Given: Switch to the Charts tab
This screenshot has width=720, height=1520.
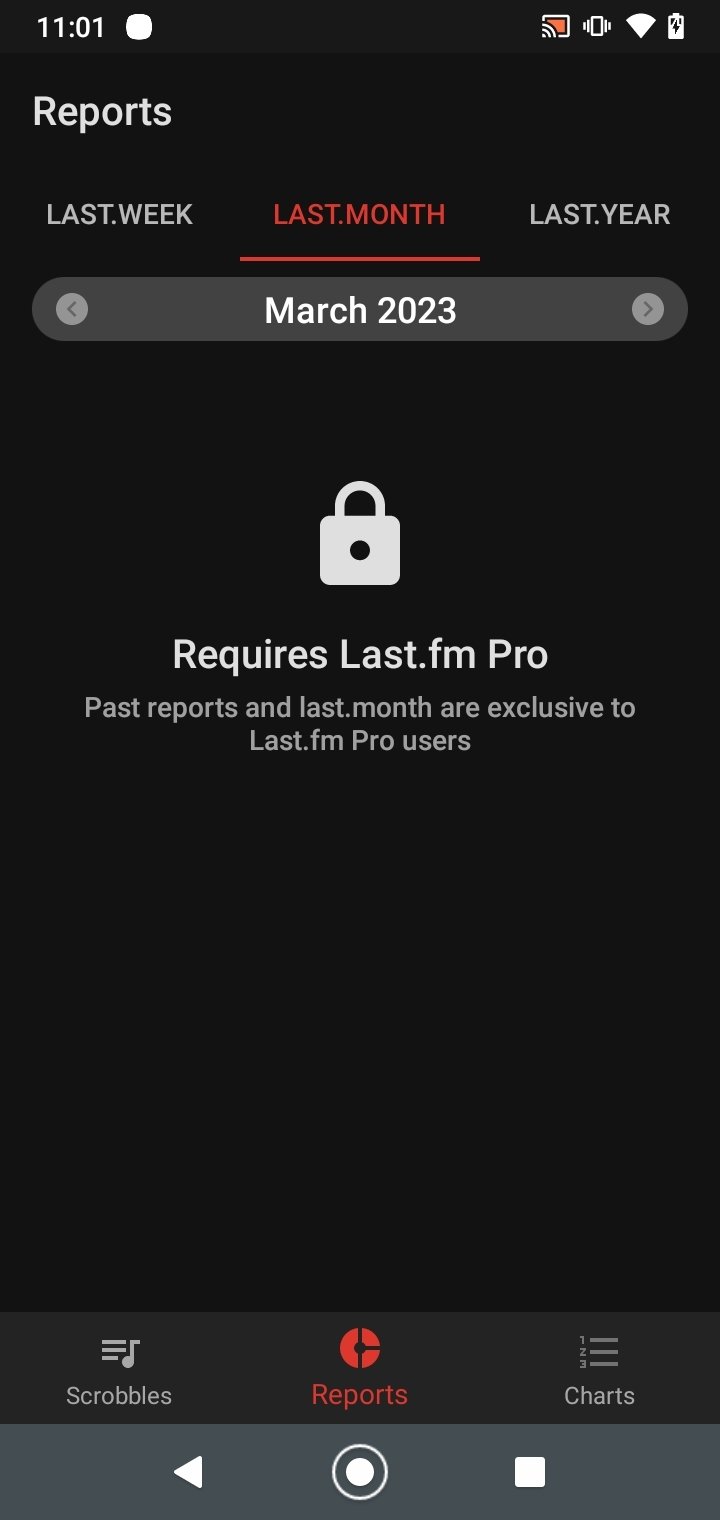Looking at the screenshot, I should tap(600, 1368).
